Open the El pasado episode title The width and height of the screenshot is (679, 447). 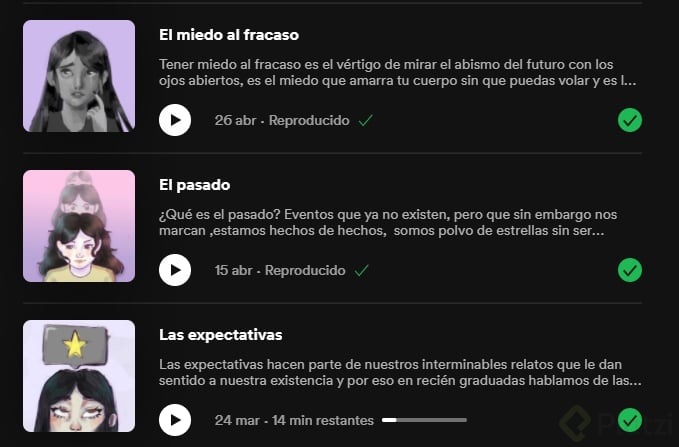[x=195, y=185]
